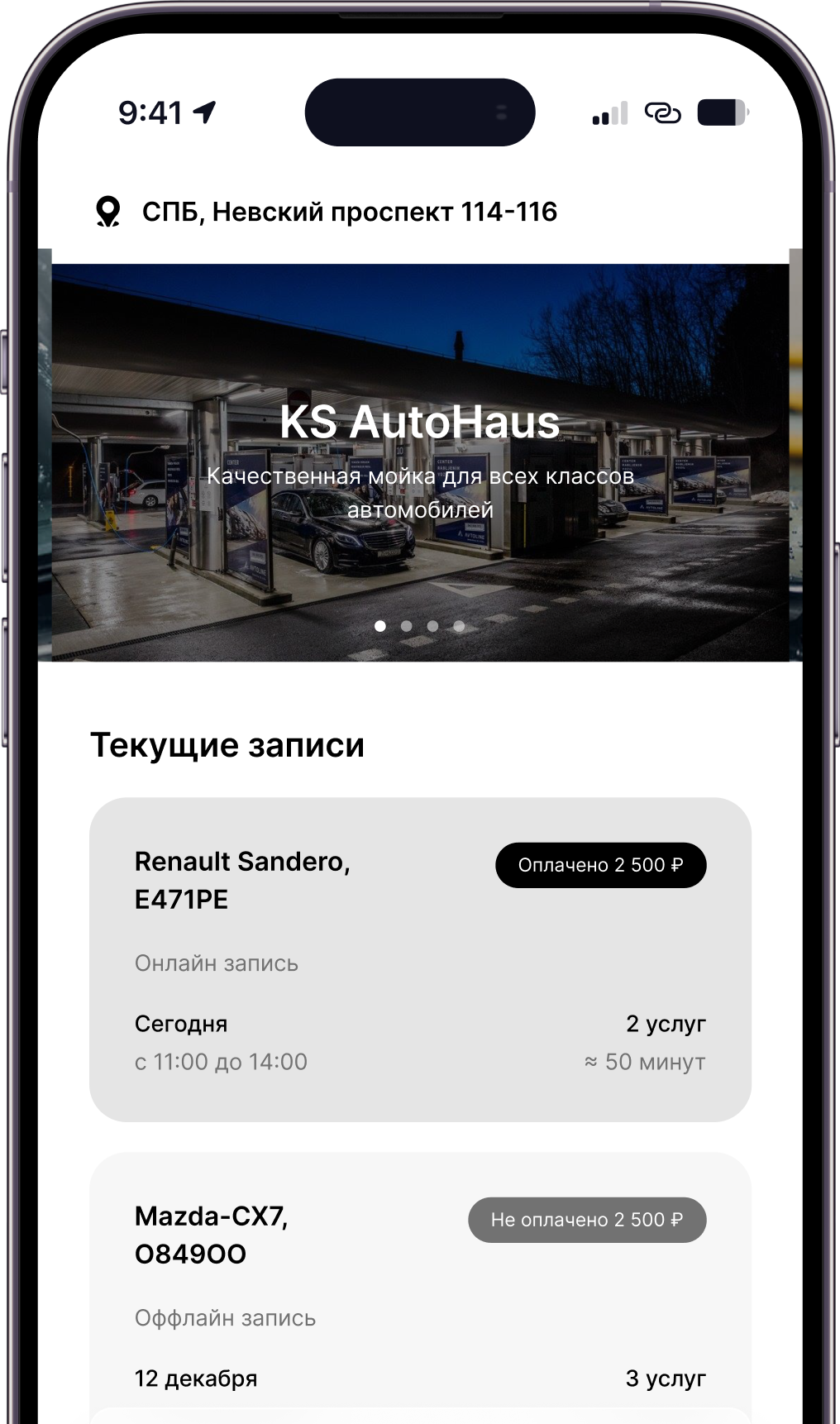Tap the Не оплачено 2 500 ₽ badge
This screenshot has height=1424, width=840.
tap(587, 1220)
